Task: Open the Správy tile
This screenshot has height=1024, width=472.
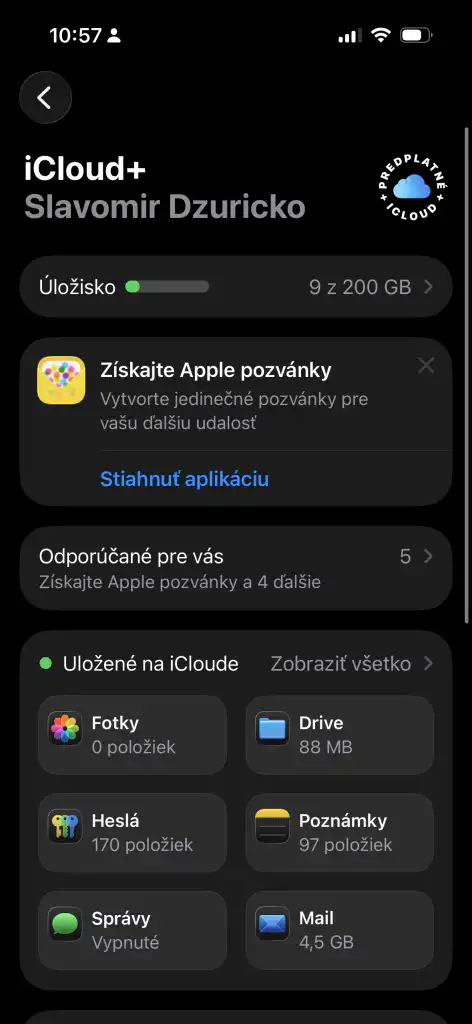Action: tap(133, 930)
